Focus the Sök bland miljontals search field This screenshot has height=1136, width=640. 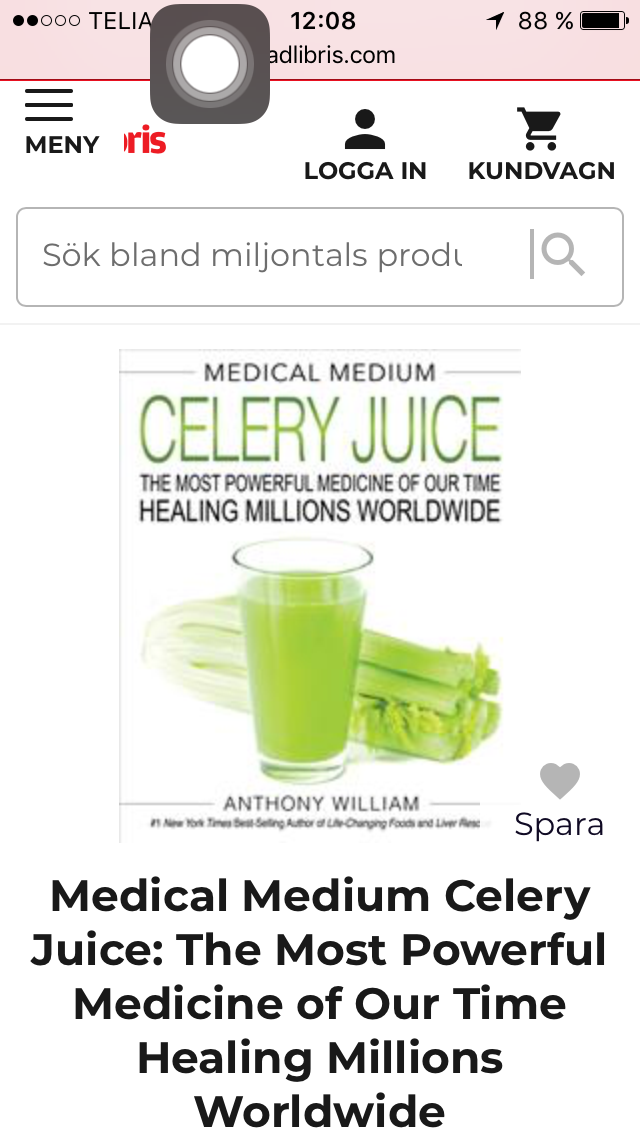click(x=270, y=256)
